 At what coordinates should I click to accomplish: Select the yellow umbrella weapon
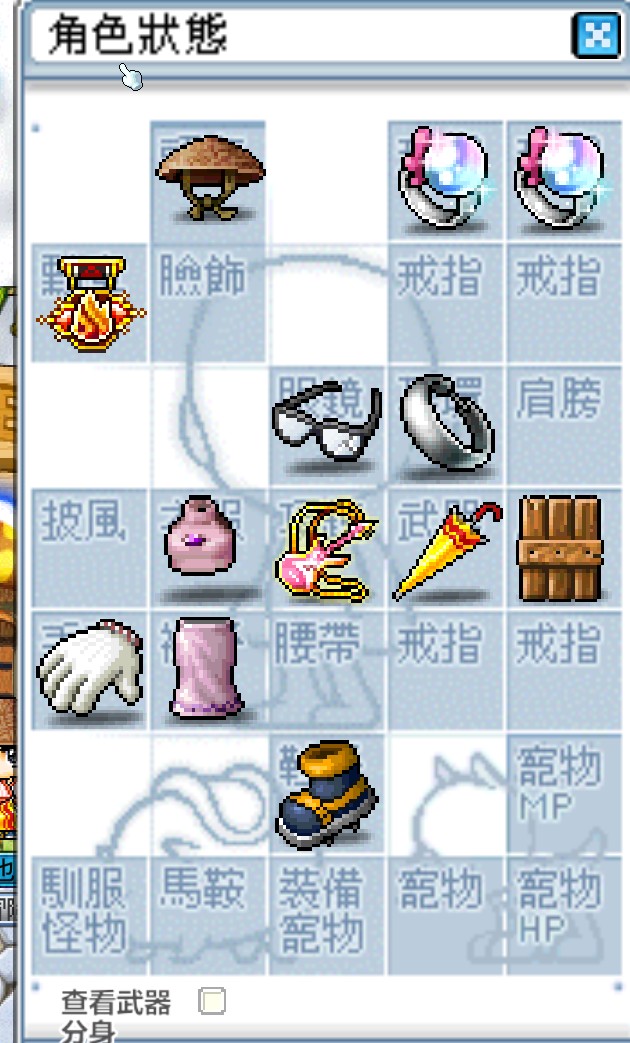coord(446,549)
